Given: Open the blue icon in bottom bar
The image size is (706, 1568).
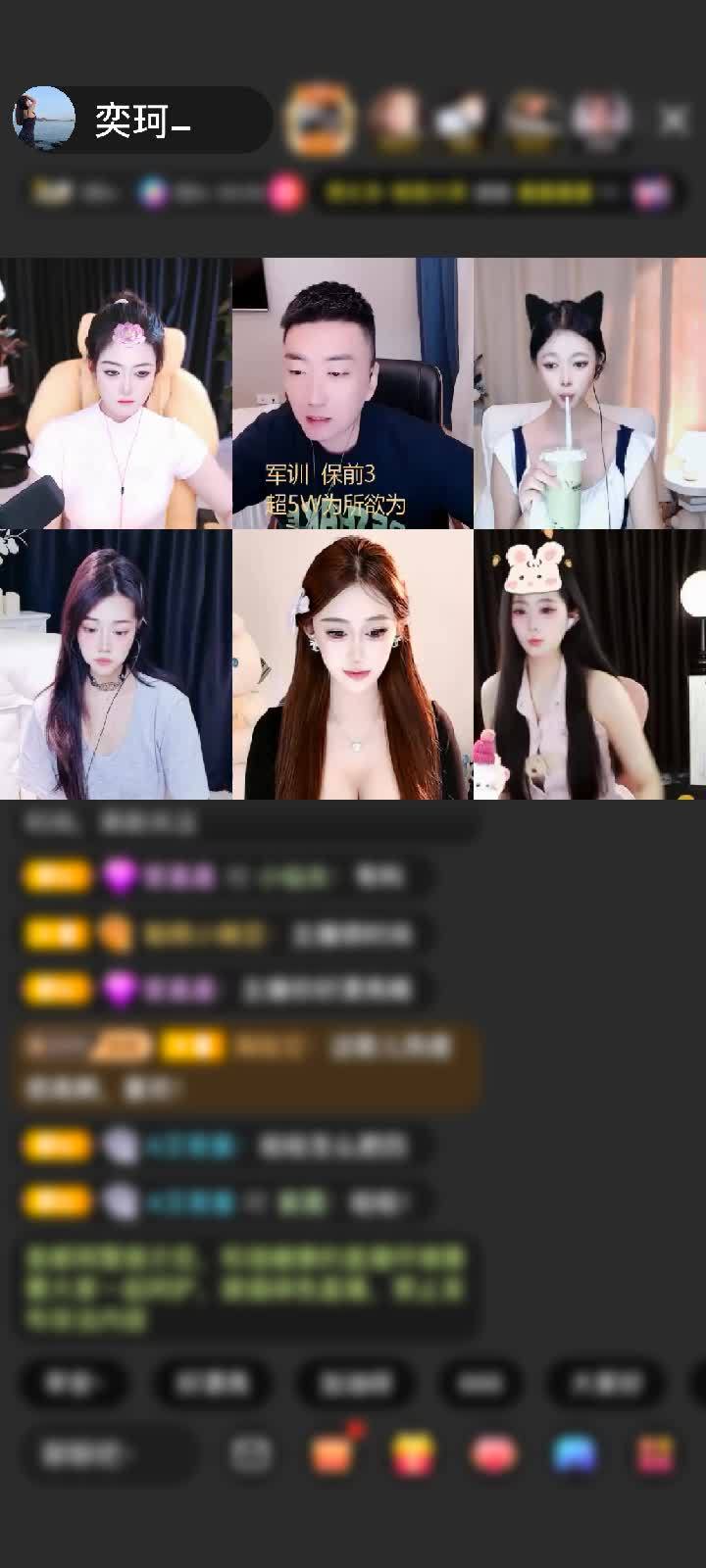Looking at the screenshot, I should pos(575,1454).
